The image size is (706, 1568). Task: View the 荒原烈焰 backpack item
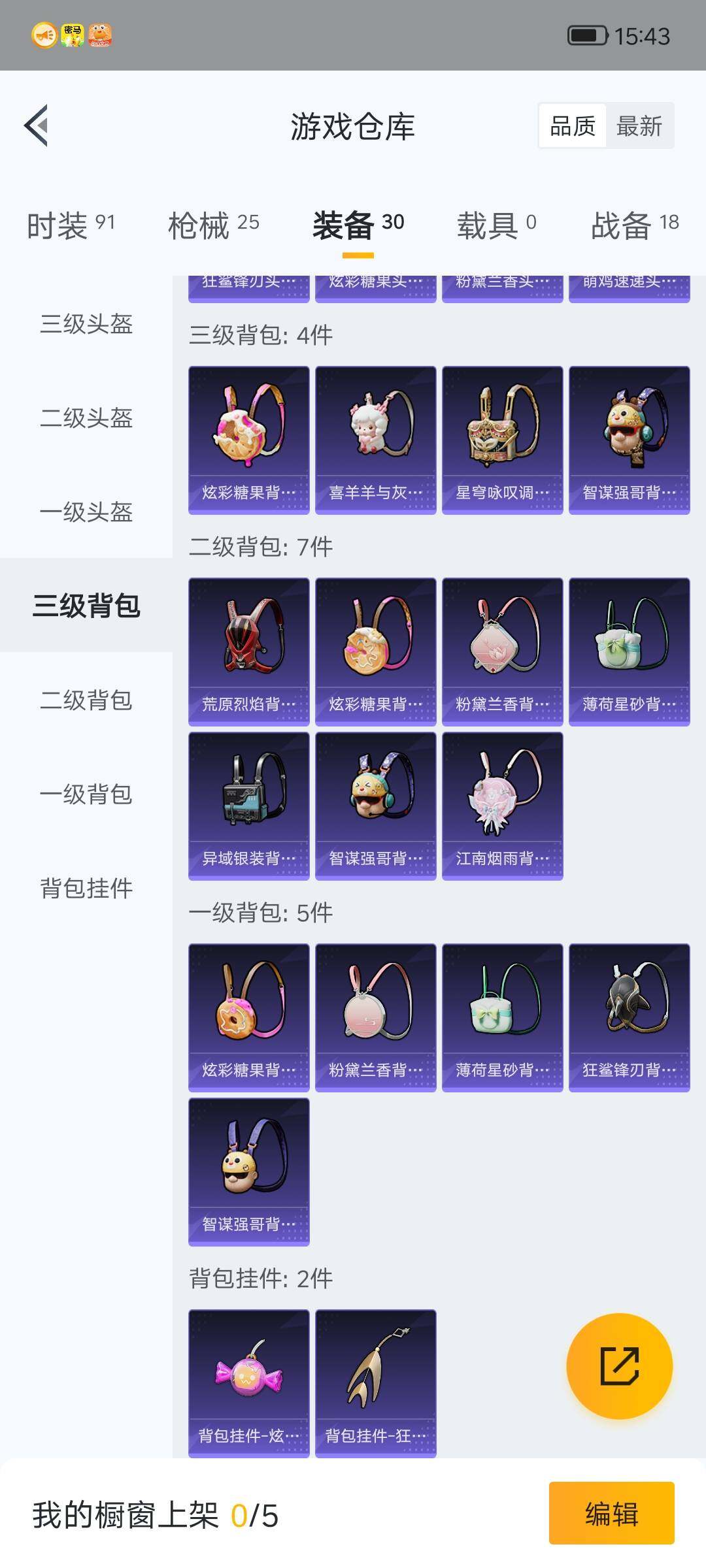coord(249,652)
